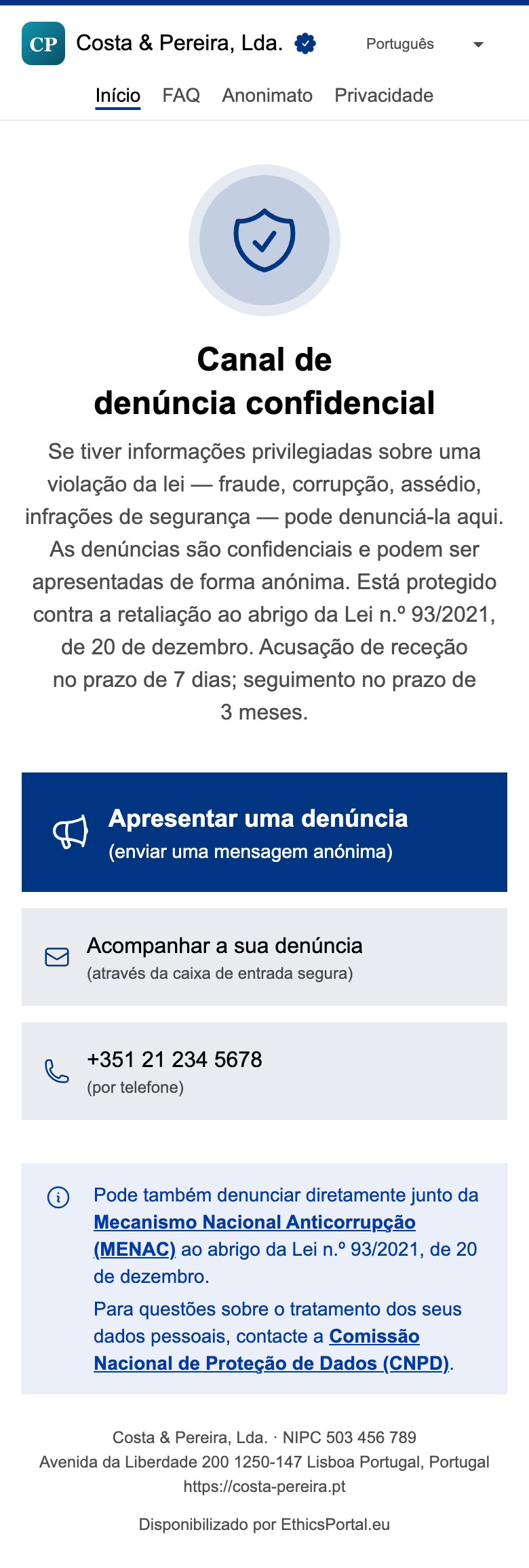Screen dimensions: 529x1568
Task: Tap Apresentar uma denúncia button
Action: tap(264, 832)
